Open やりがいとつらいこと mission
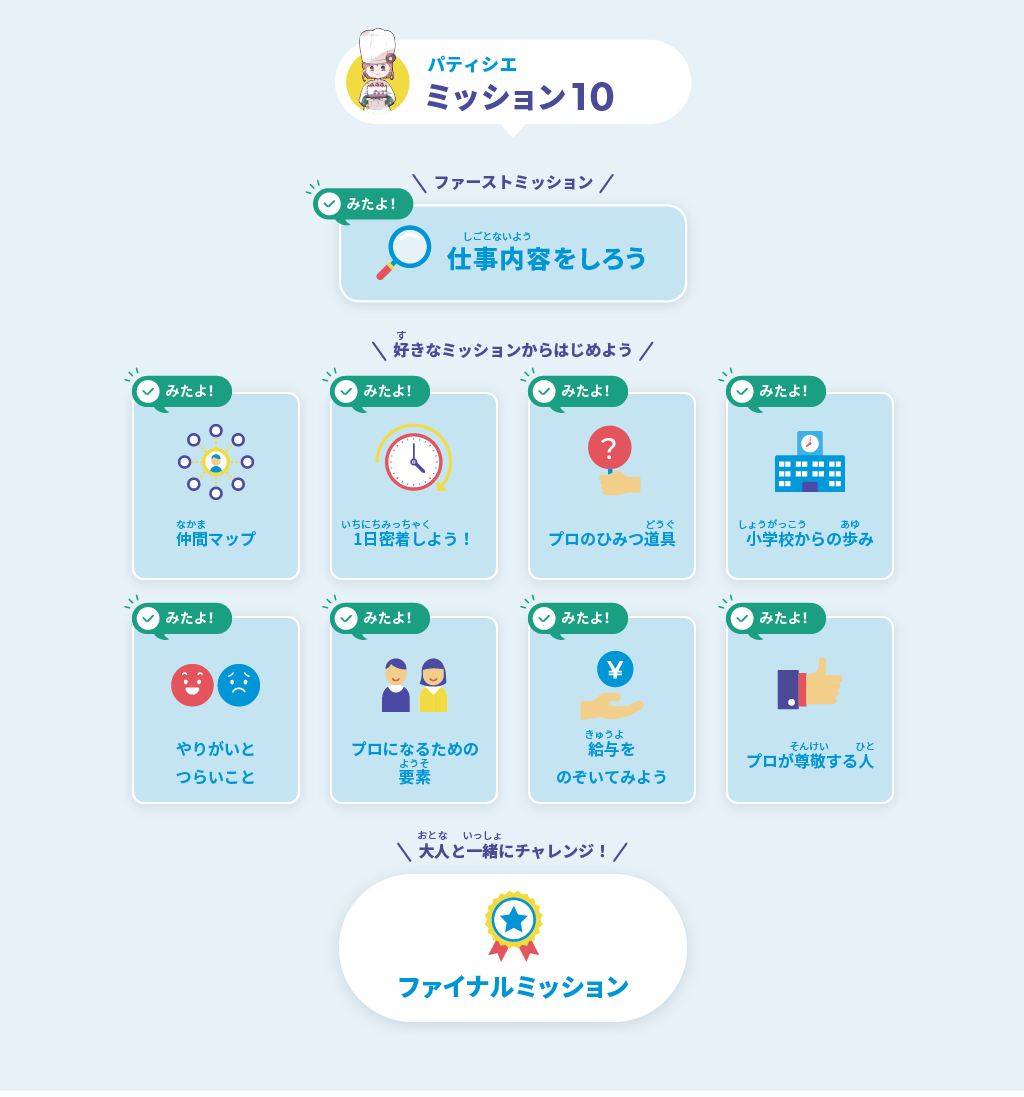This screenshot has width=1024, height=1097. (216, 710)
